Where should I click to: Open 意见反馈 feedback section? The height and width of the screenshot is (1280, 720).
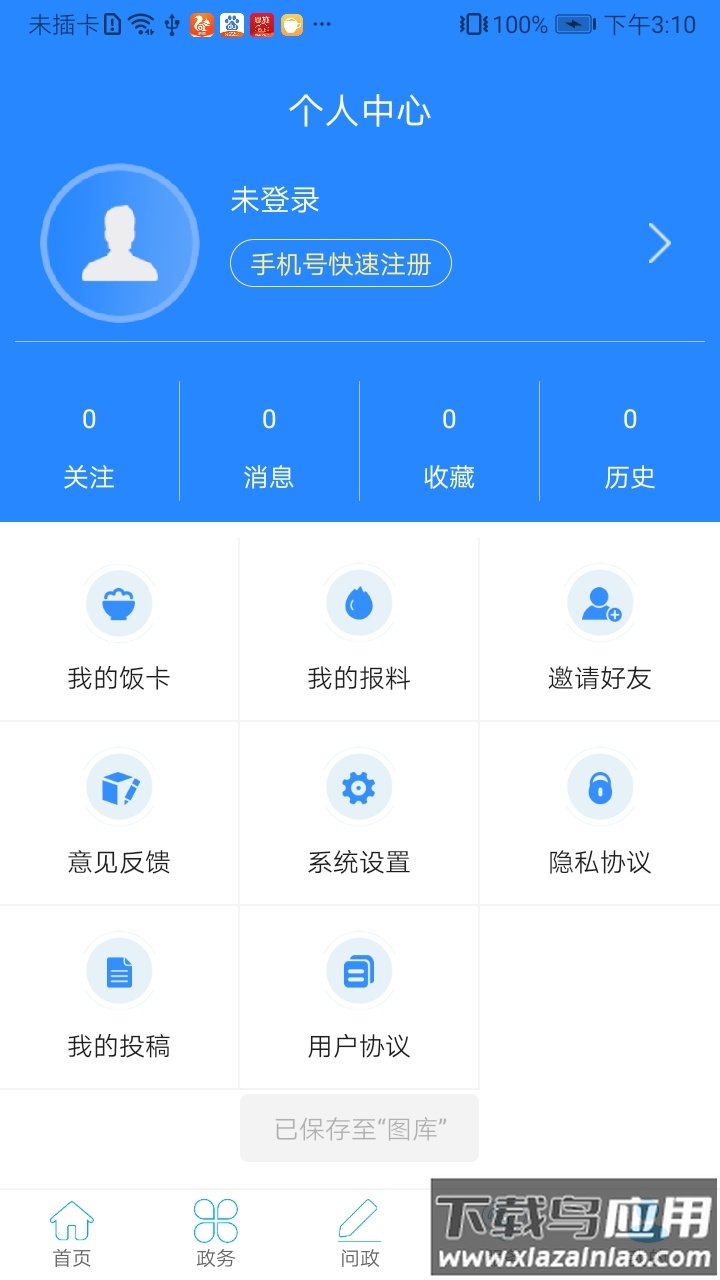tap(119, 810)
